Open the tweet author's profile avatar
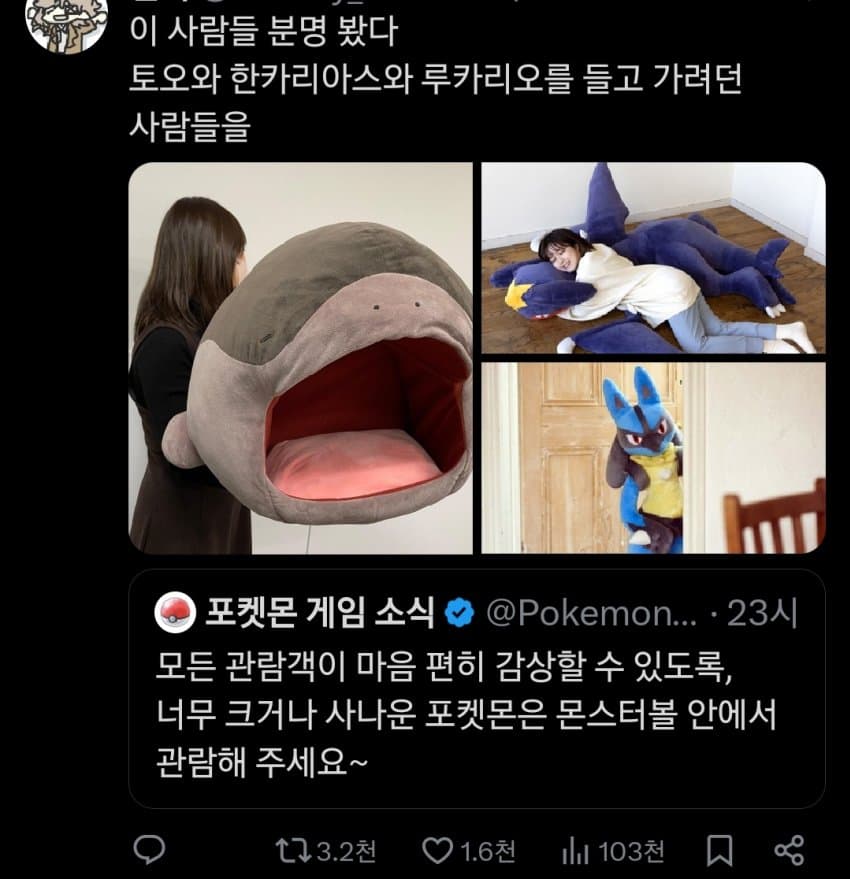850x879 pixels. [66, 22]
